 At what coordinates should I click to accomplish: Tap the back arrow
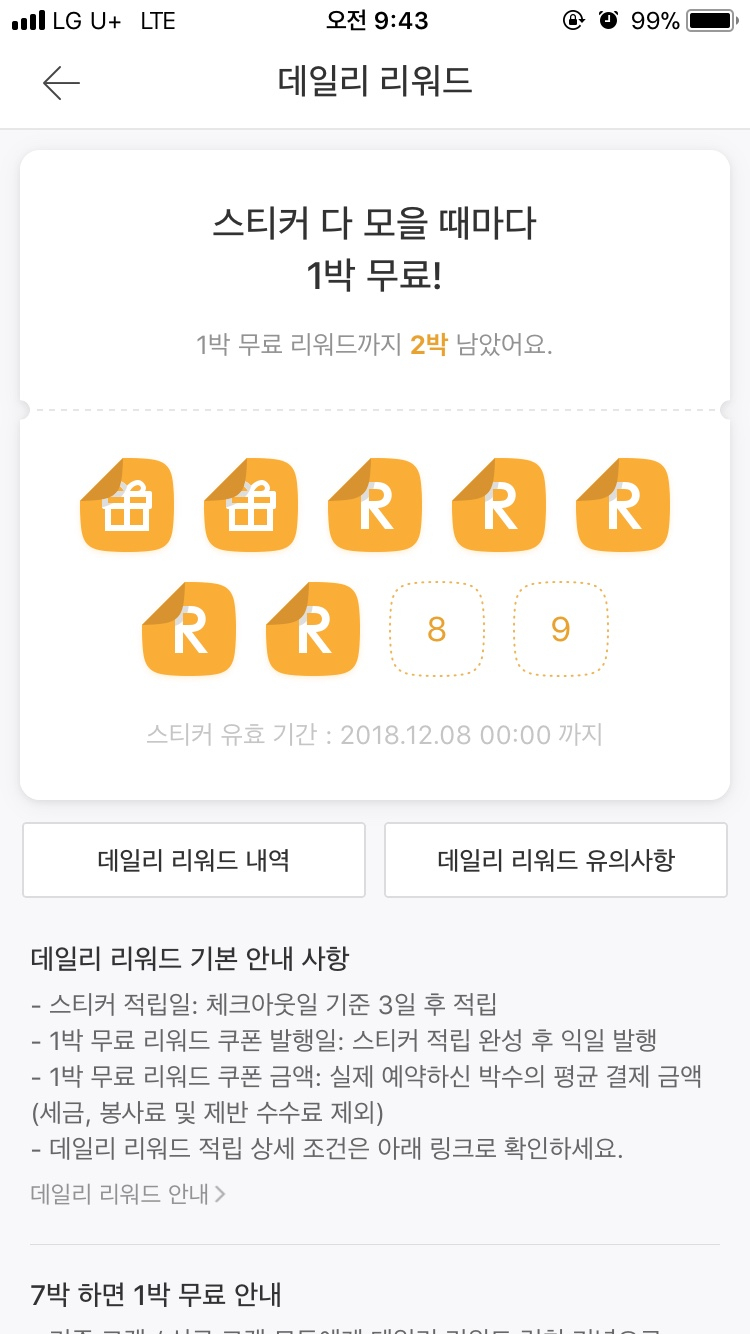pos(61,83)
